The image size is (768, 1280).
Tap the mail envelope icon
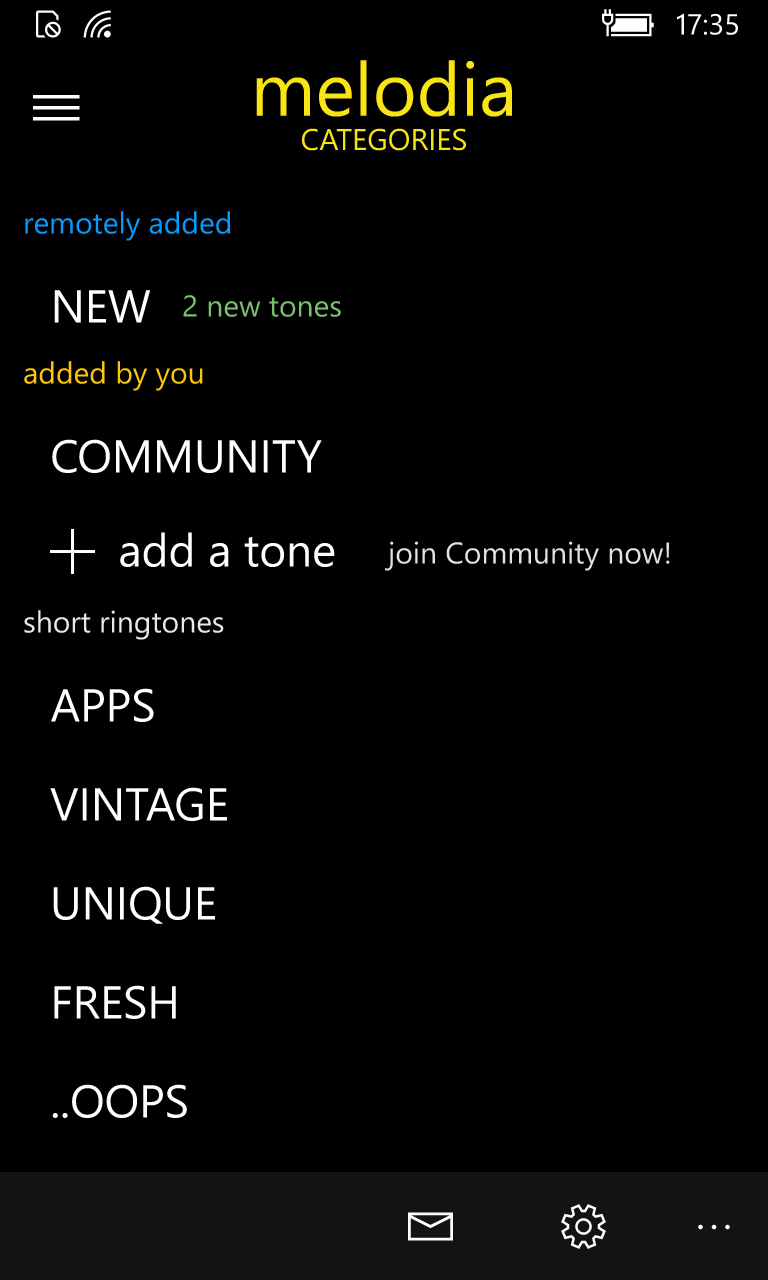point(431,1226)
